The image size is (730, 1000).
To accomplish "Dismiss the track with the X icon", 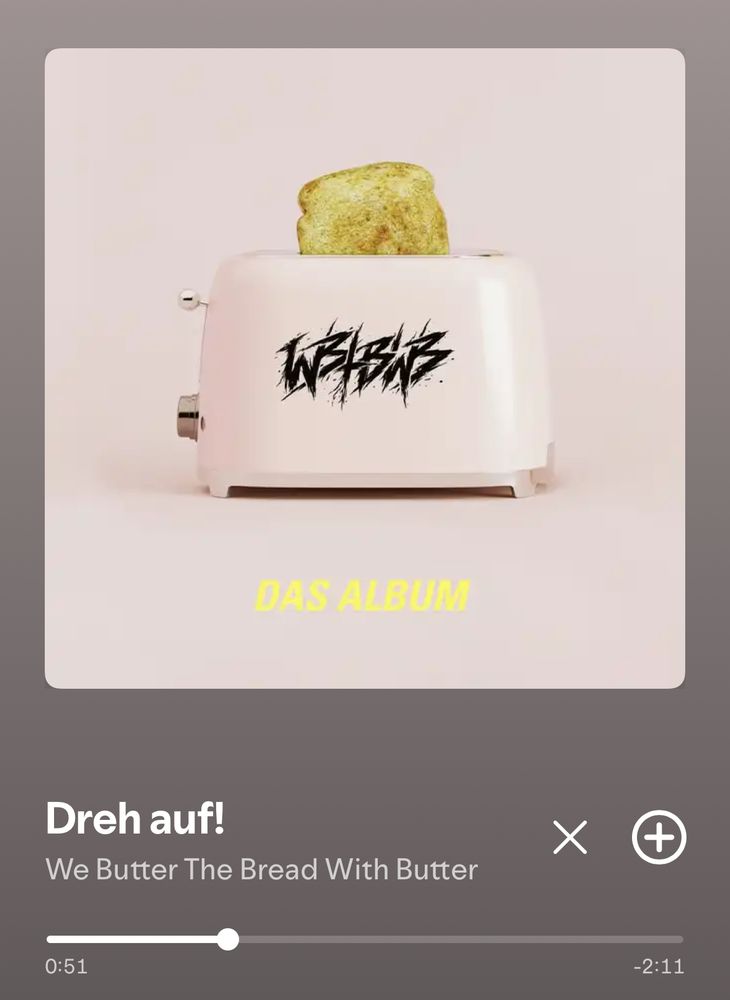I will (570, 838).
